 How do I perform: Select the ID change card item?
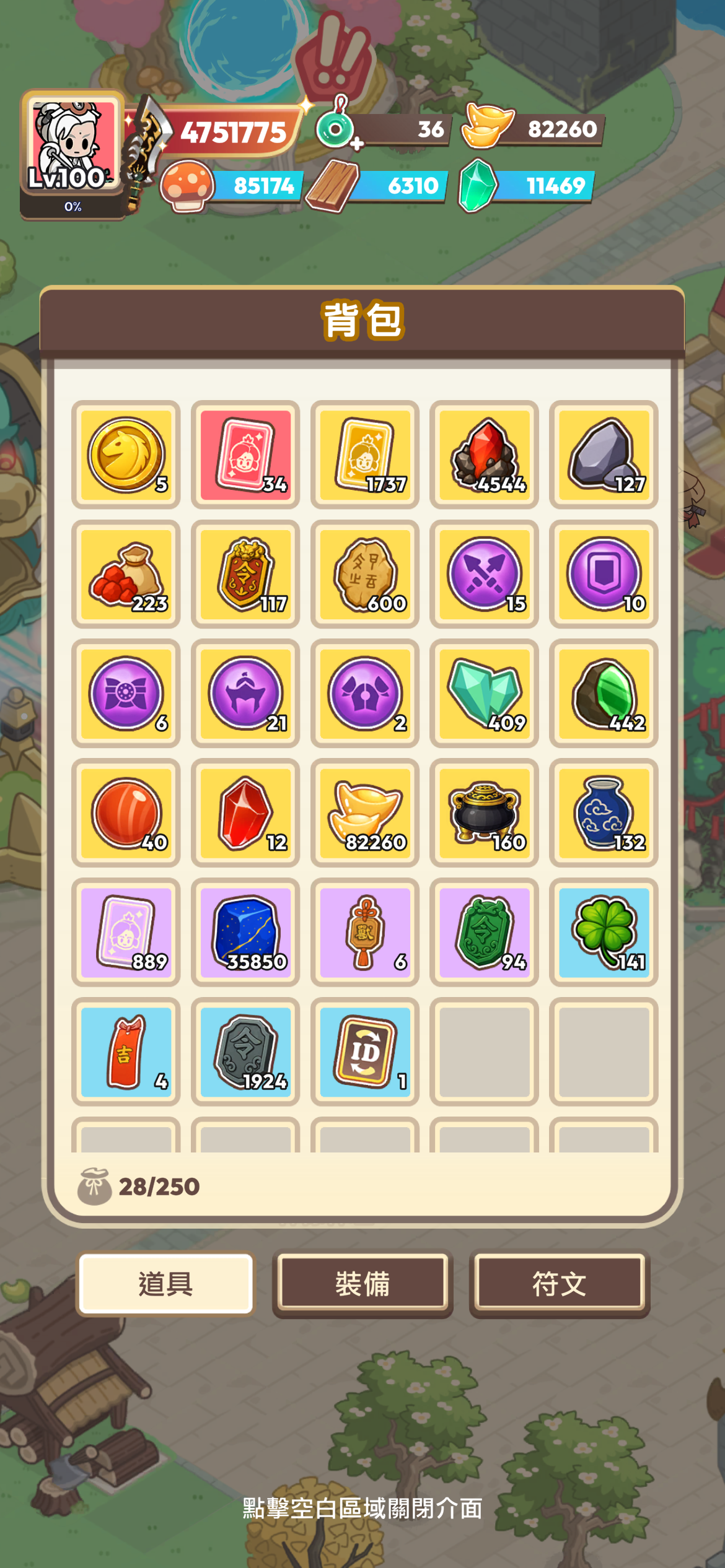[x=365, y=1052]
